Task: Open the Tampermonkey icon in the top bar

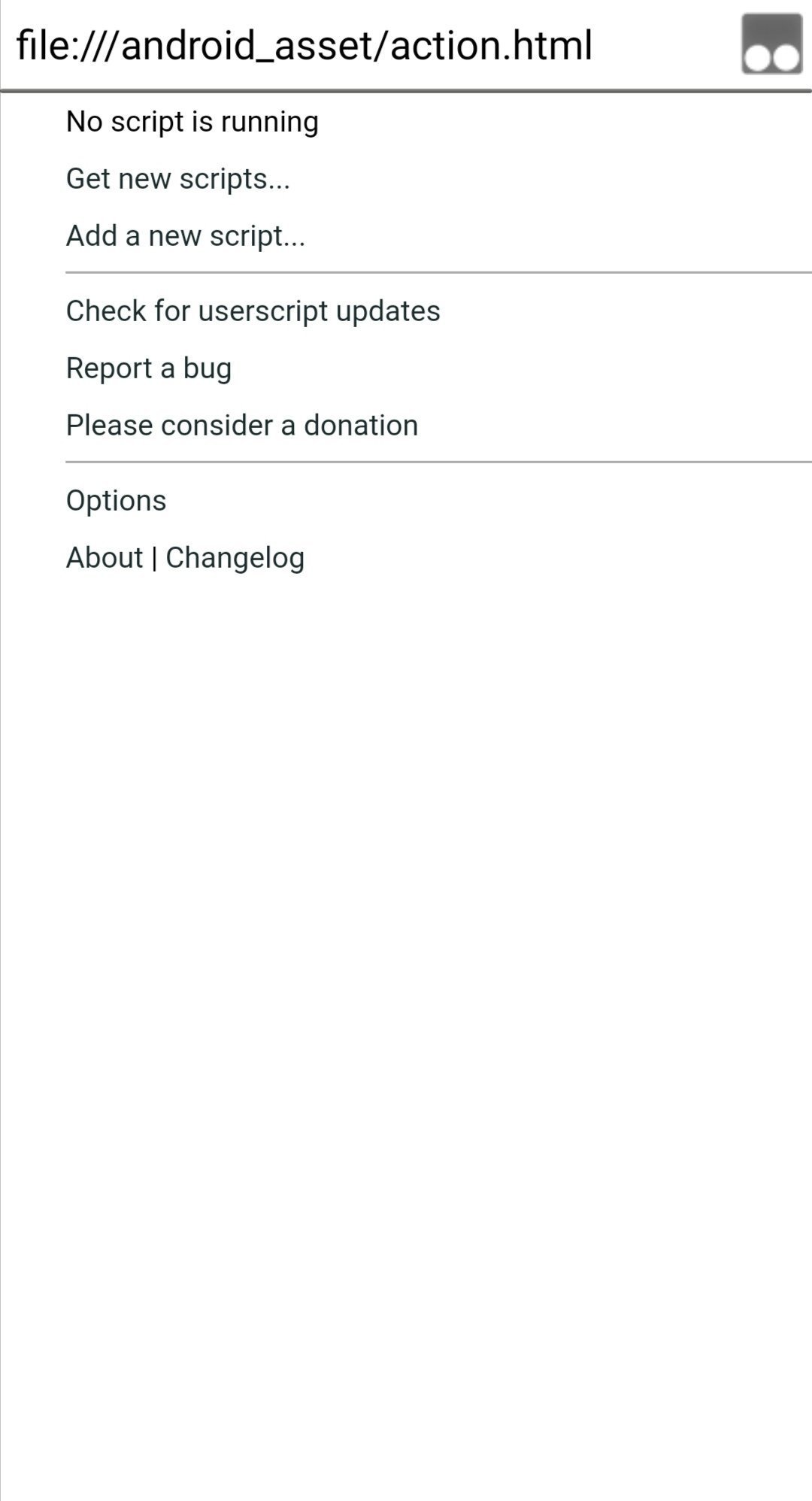Action: point(771,44)
